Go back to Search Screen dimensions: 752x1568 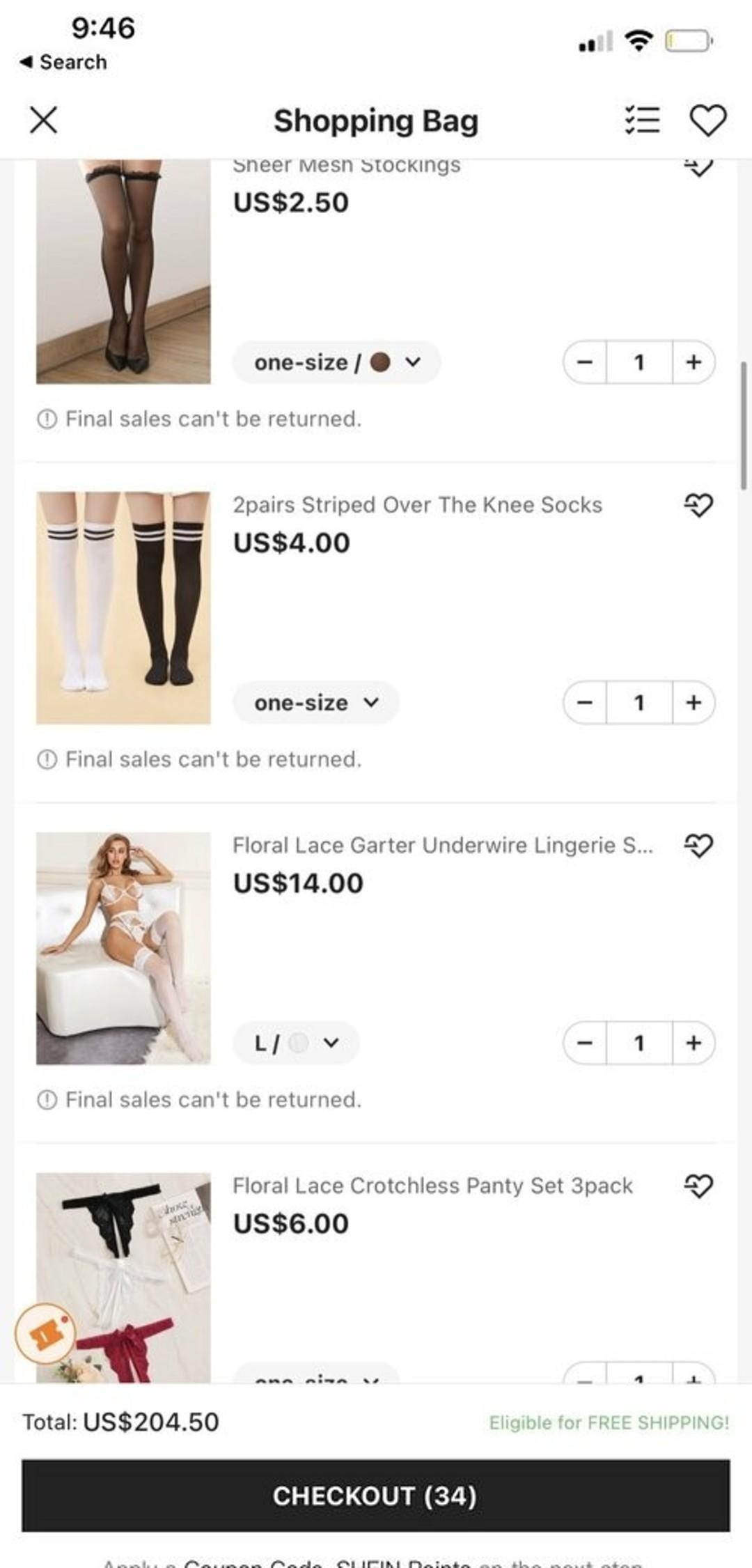click(64, 62)
